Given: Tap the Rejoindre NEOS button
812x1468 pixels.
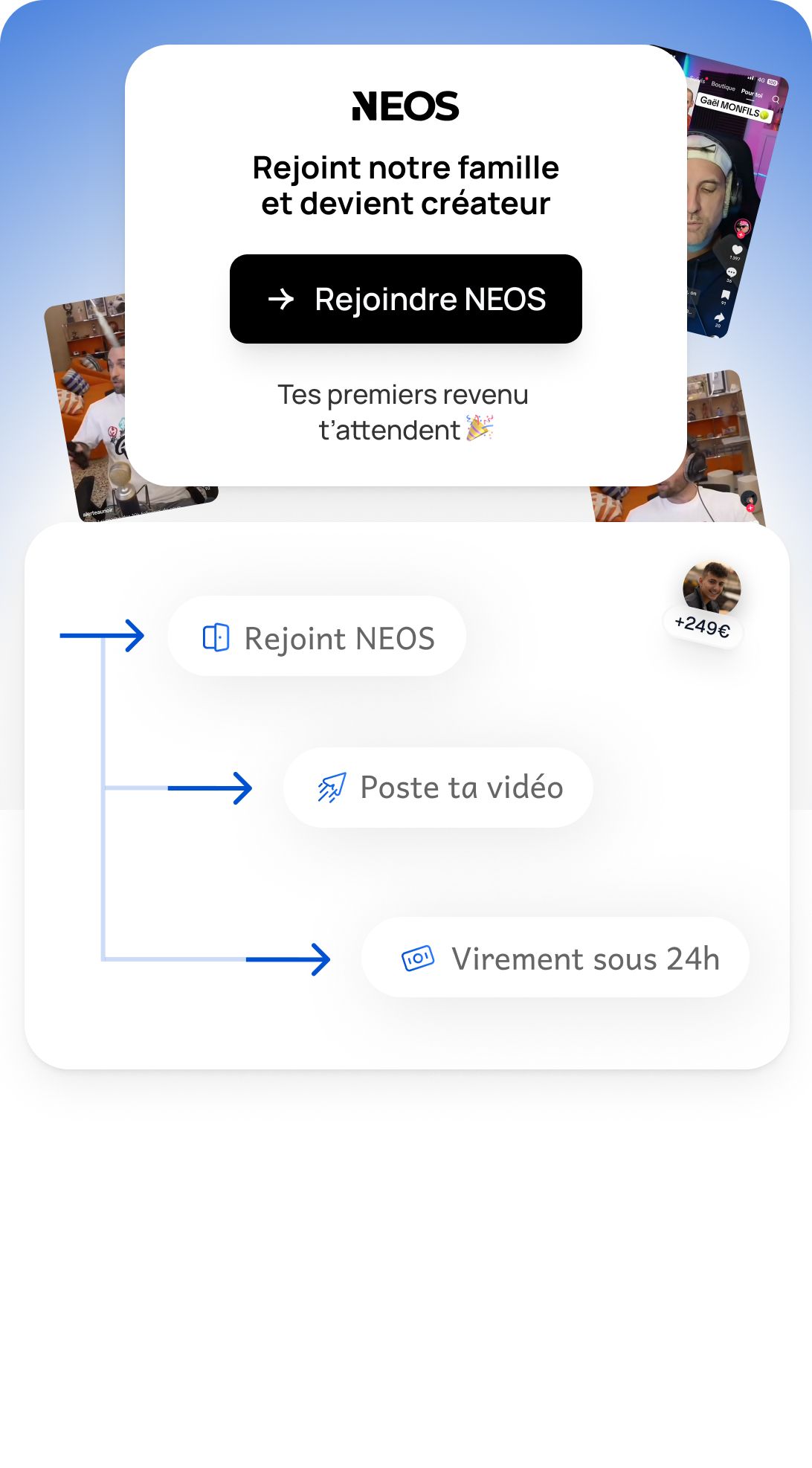Looking at the screenshot, I should click(x=405, y=299).
